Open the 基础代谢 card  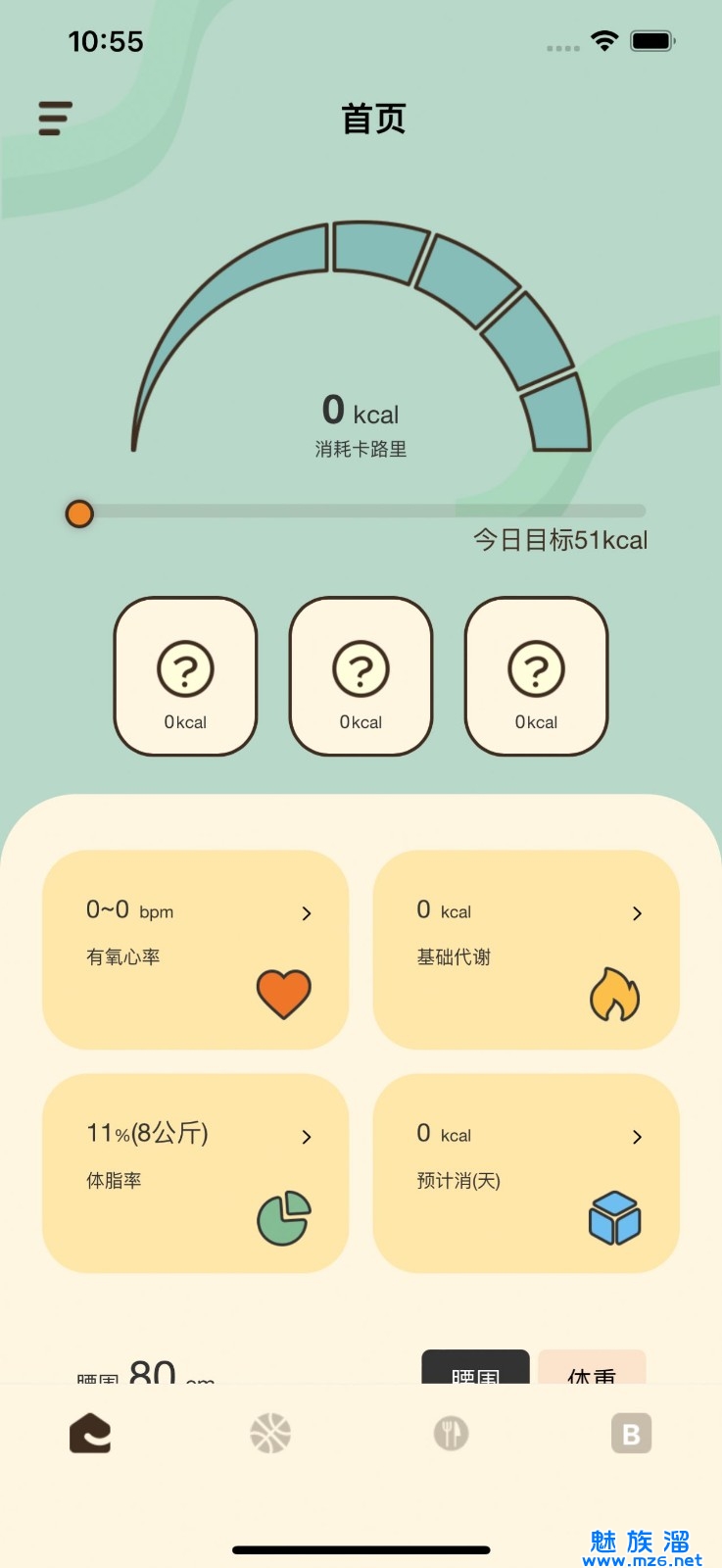tap(526, 949)
